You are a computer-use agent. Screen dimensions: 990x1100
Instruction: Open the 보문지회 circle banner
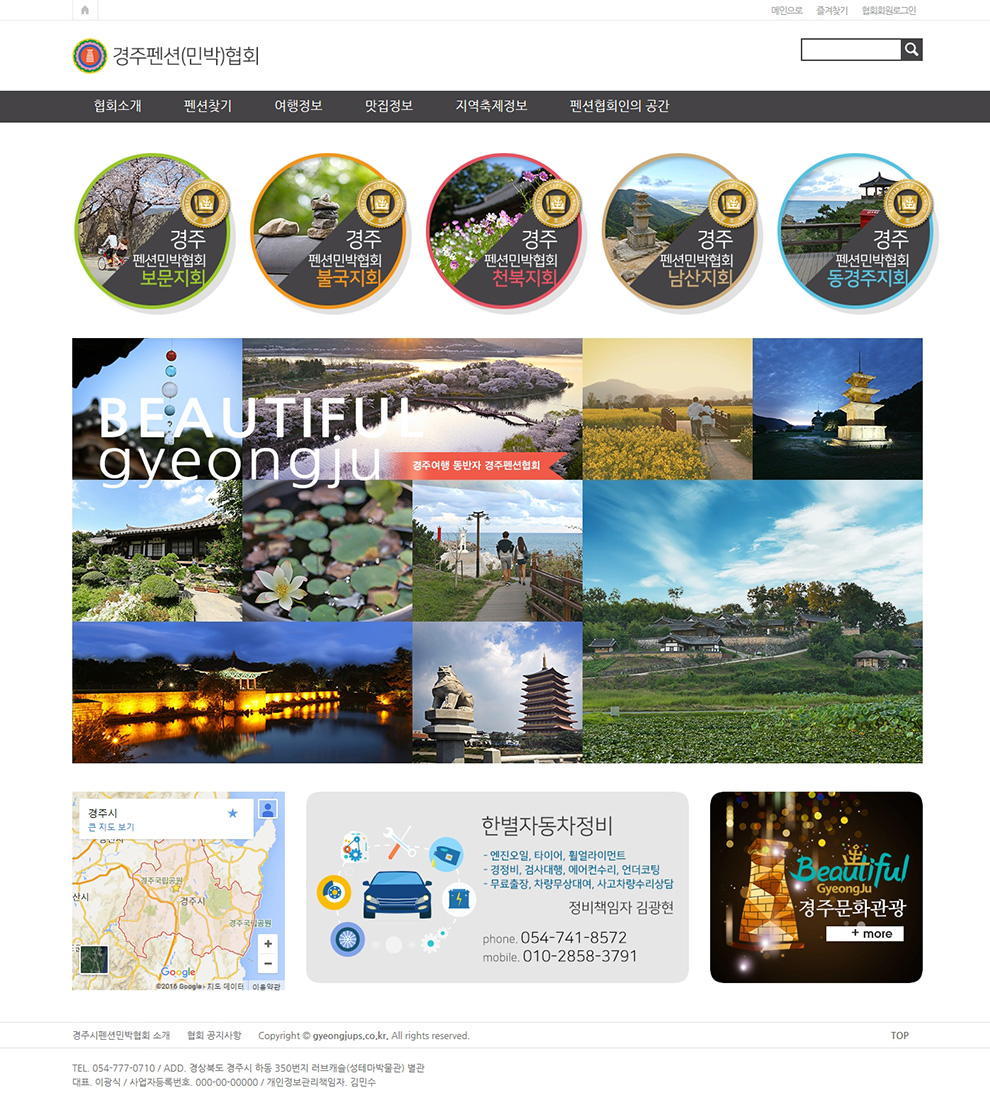point(153,232)
